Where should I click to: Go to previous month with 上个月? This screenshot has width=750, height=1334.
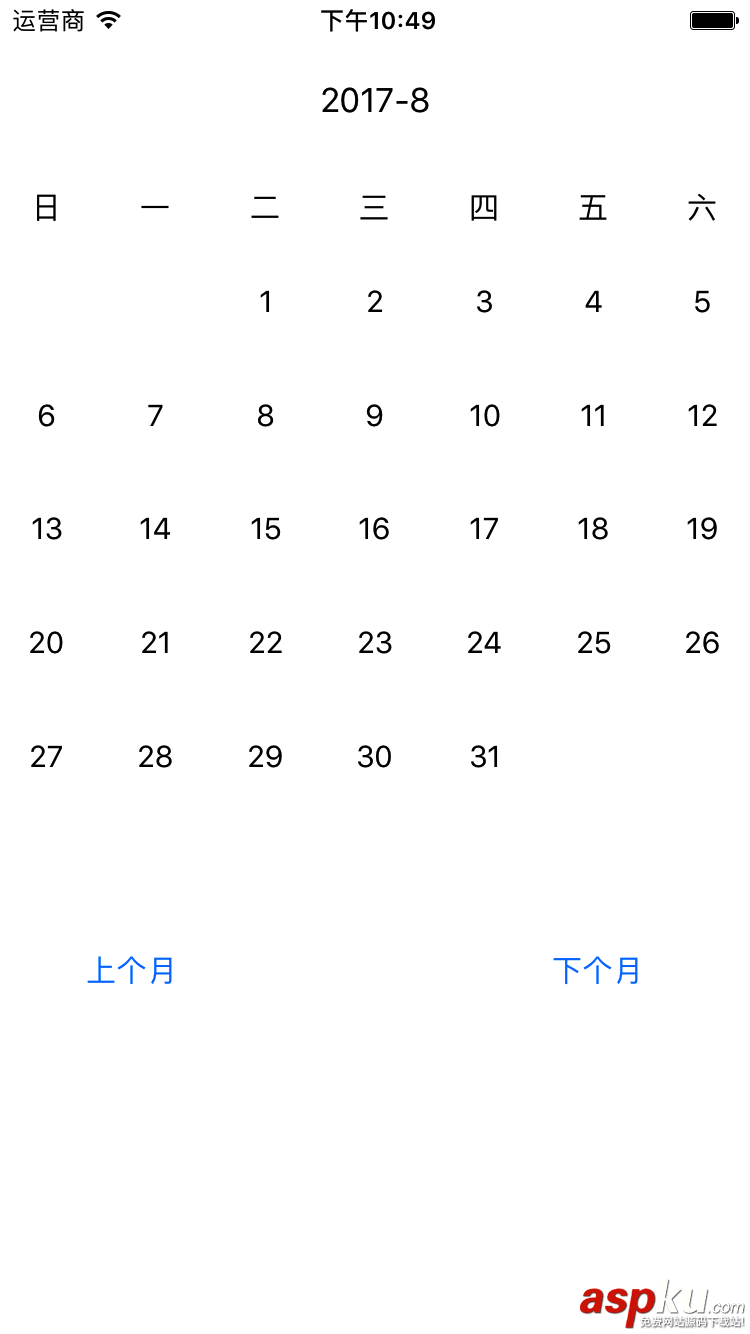[131, 970]
